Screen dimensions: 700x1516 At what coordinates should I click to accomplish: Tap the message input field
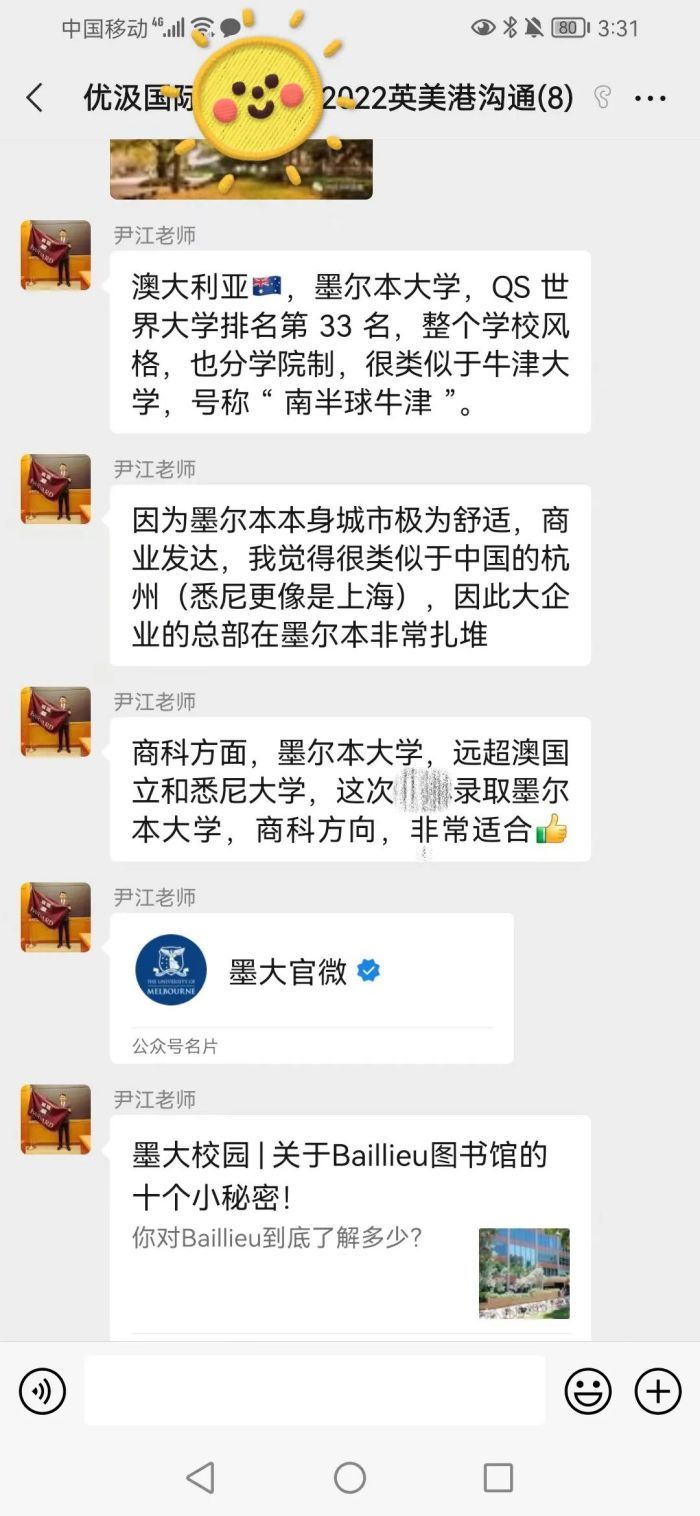click(314, 1390)
